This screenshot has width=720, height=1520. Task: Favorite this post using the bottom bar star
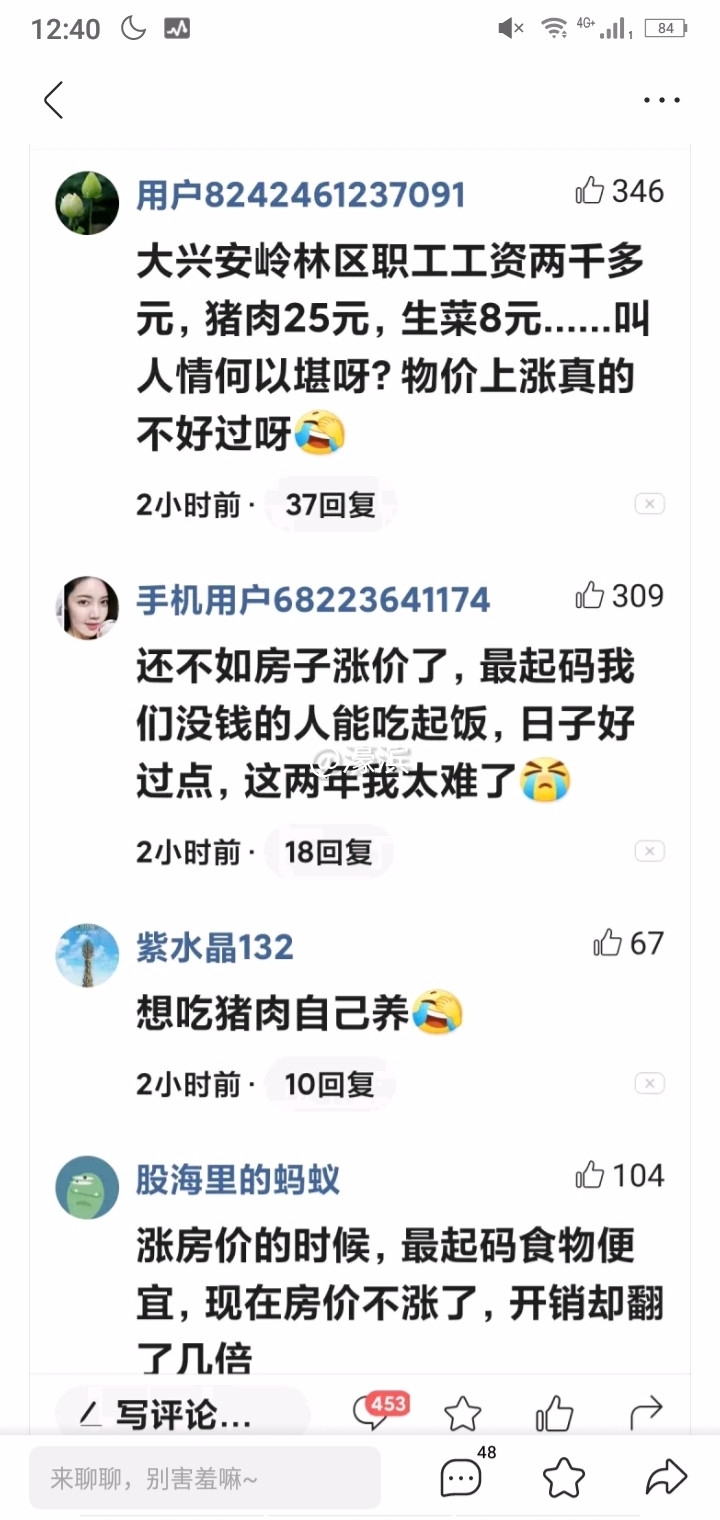[563, 1477]
